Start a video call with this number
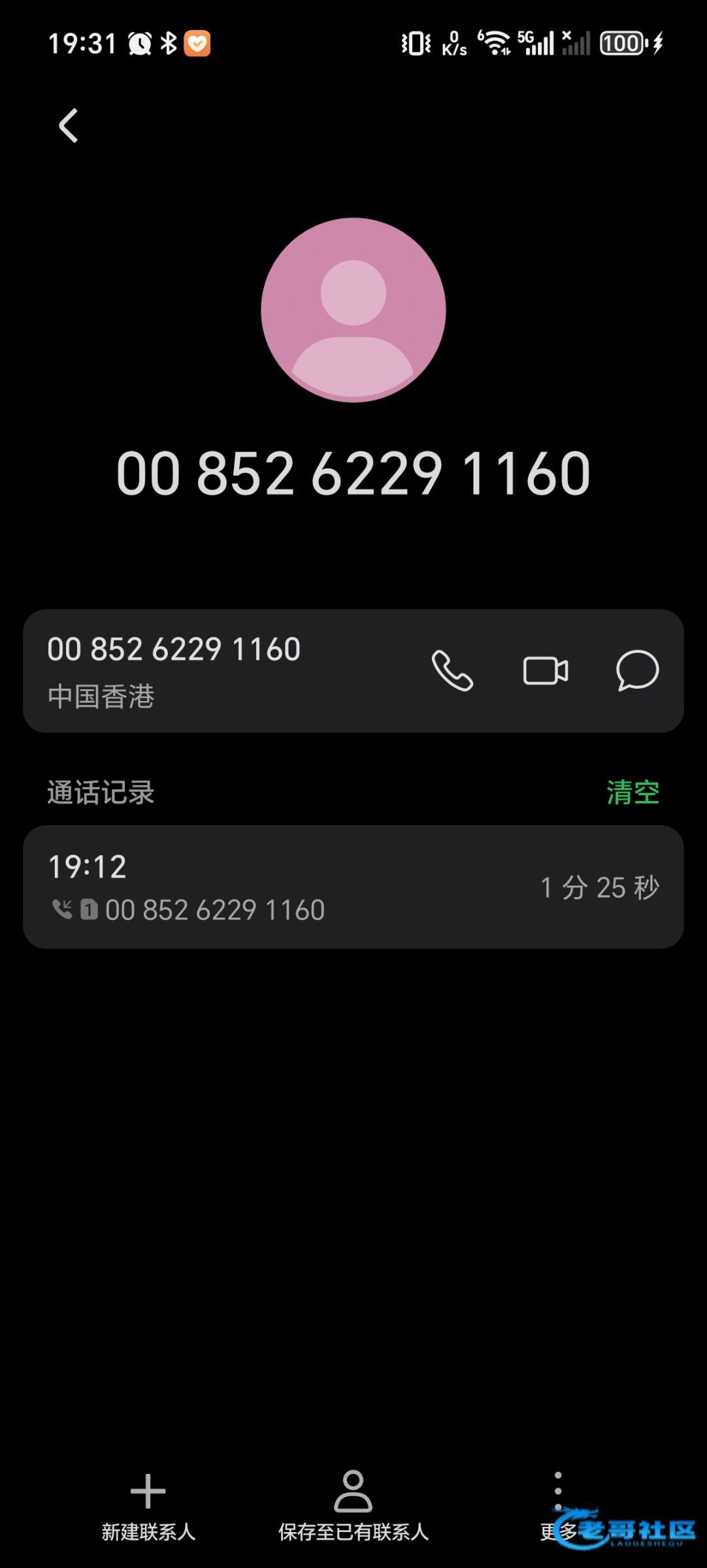 pos(546,670)
